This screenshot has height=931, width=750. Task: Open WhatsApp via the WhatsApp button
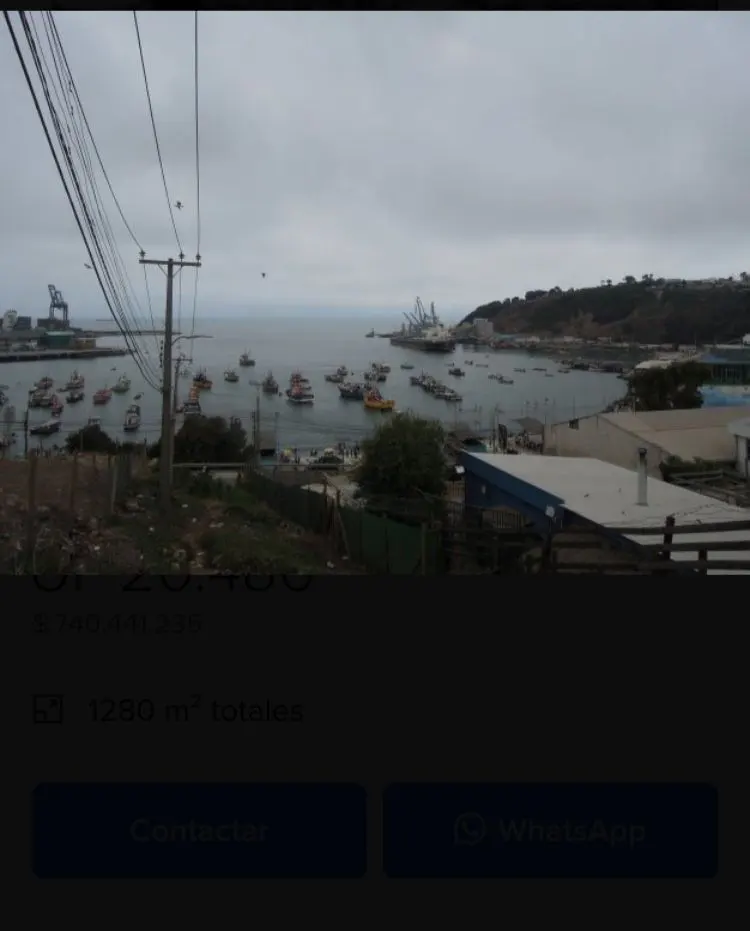pyautogui.click(x=552, y=829)
